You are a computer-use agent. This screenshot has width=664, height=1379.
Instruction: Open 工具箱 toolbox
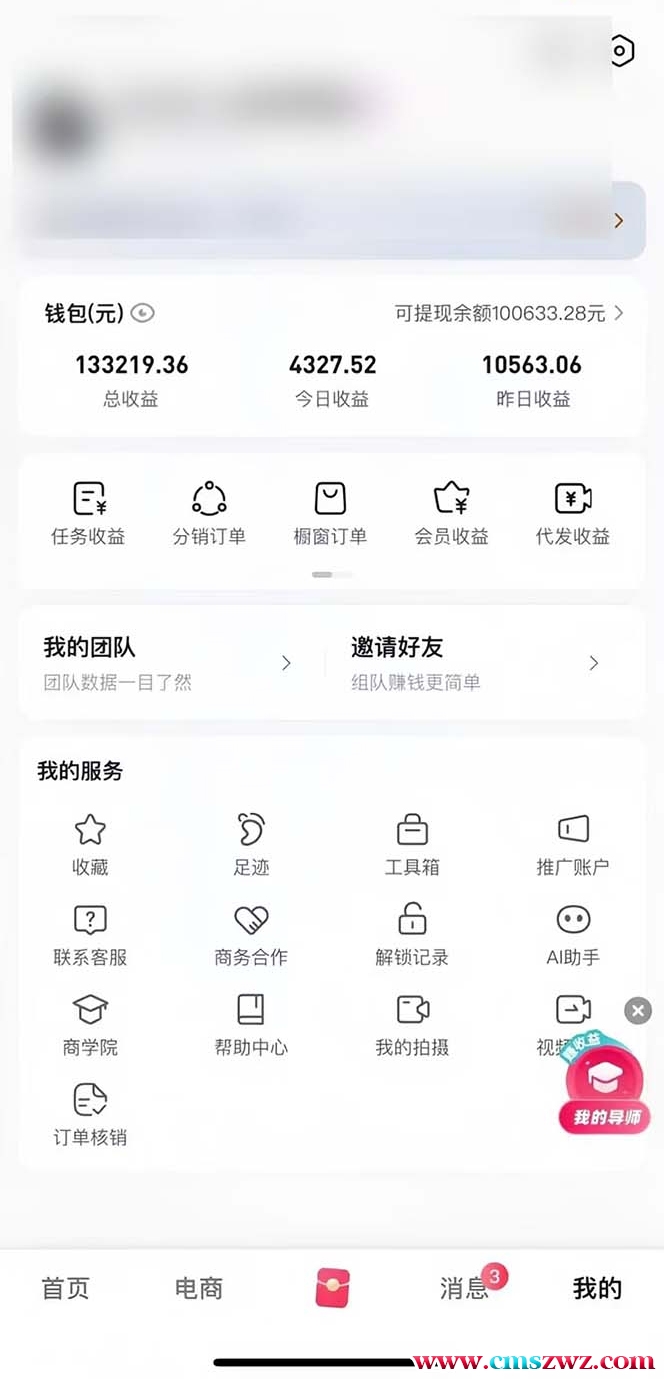(412, 845)
